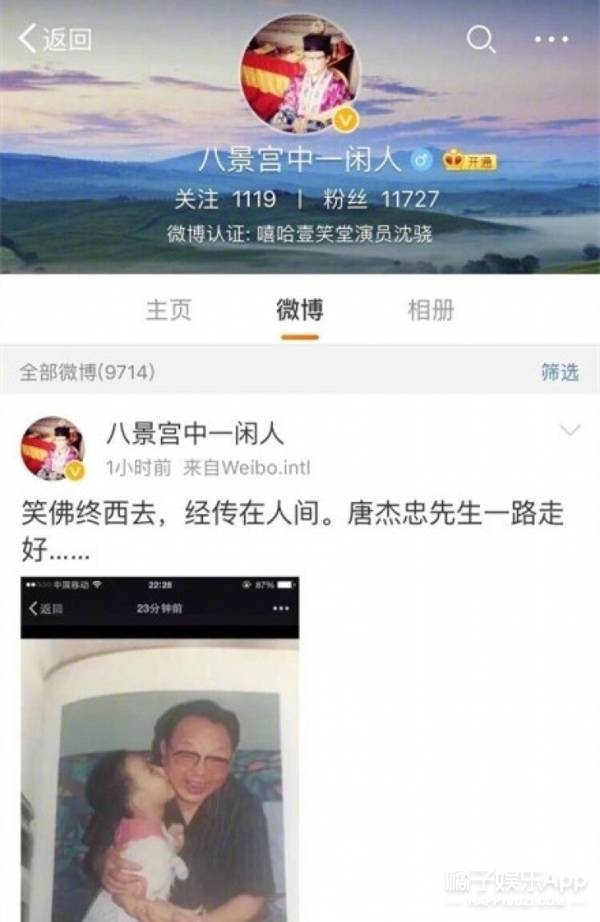Go back using the 返回 button

pyautogui.click(x=55, y=39)
